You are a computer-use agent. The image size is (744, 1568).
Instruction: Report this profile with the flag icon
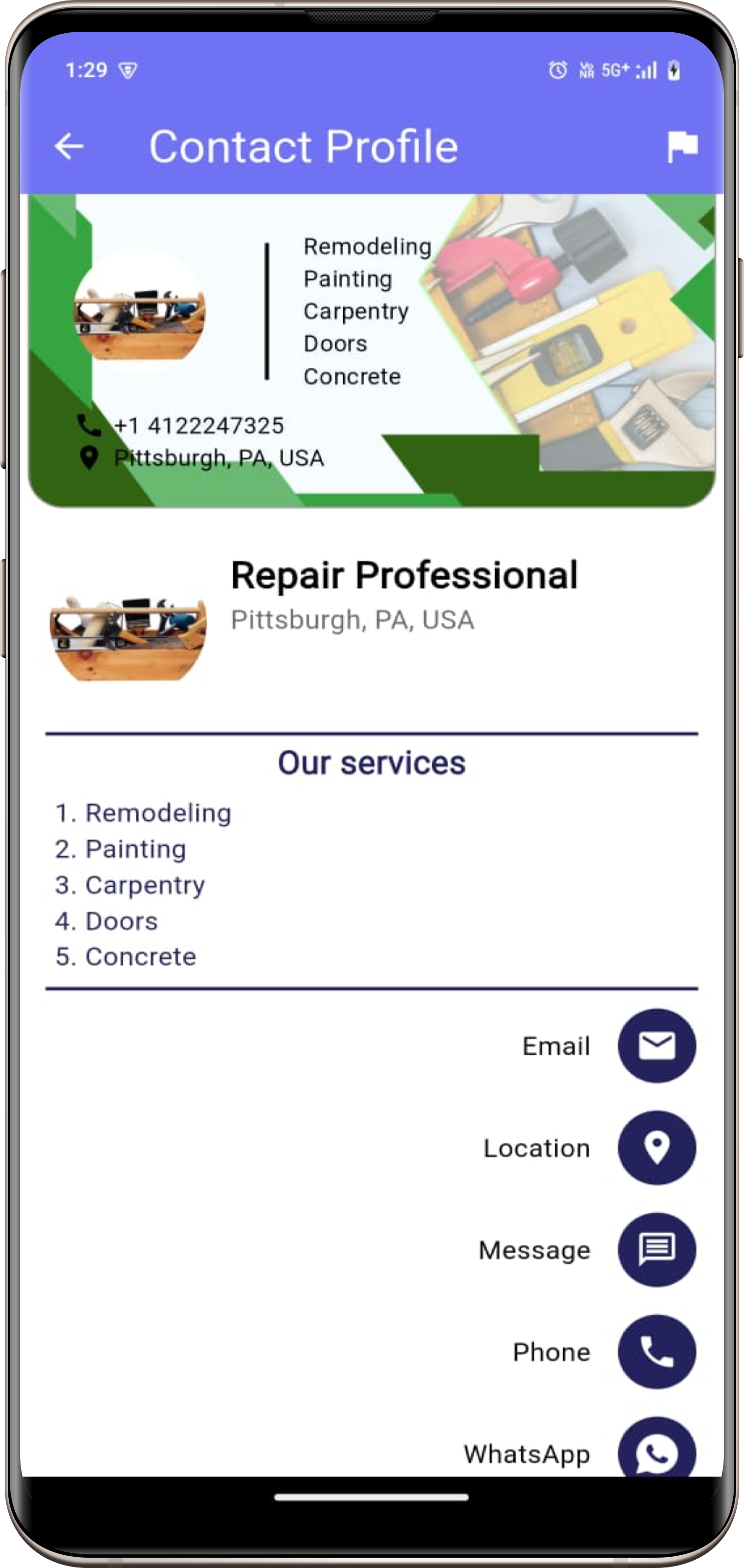(681, 147)
